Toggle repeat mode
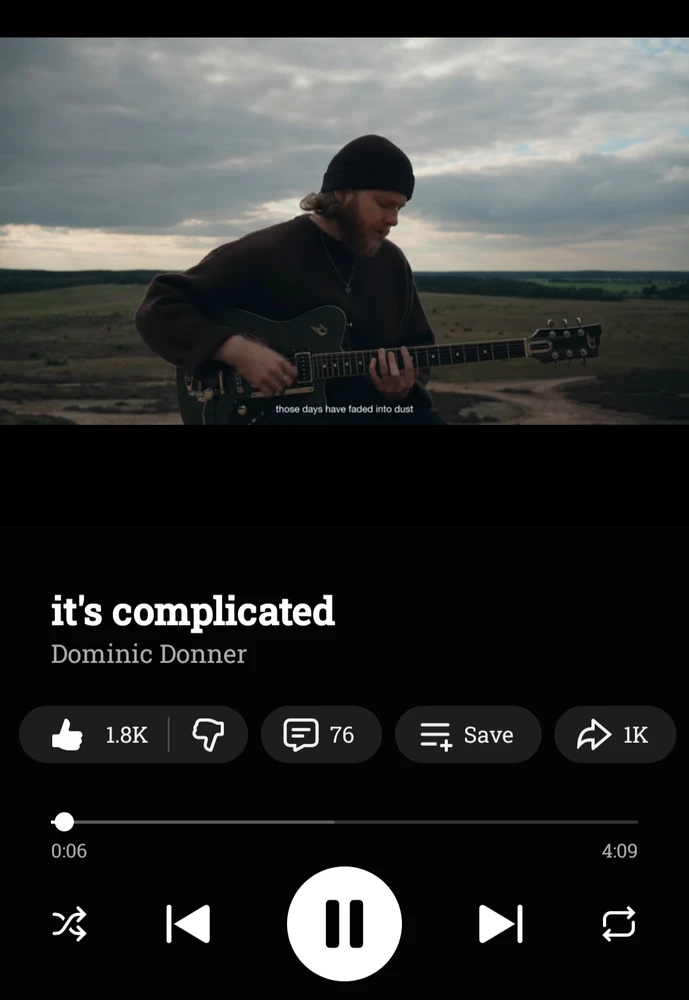The height and width of the screenshot is (1000, 689). coord(619,923)
